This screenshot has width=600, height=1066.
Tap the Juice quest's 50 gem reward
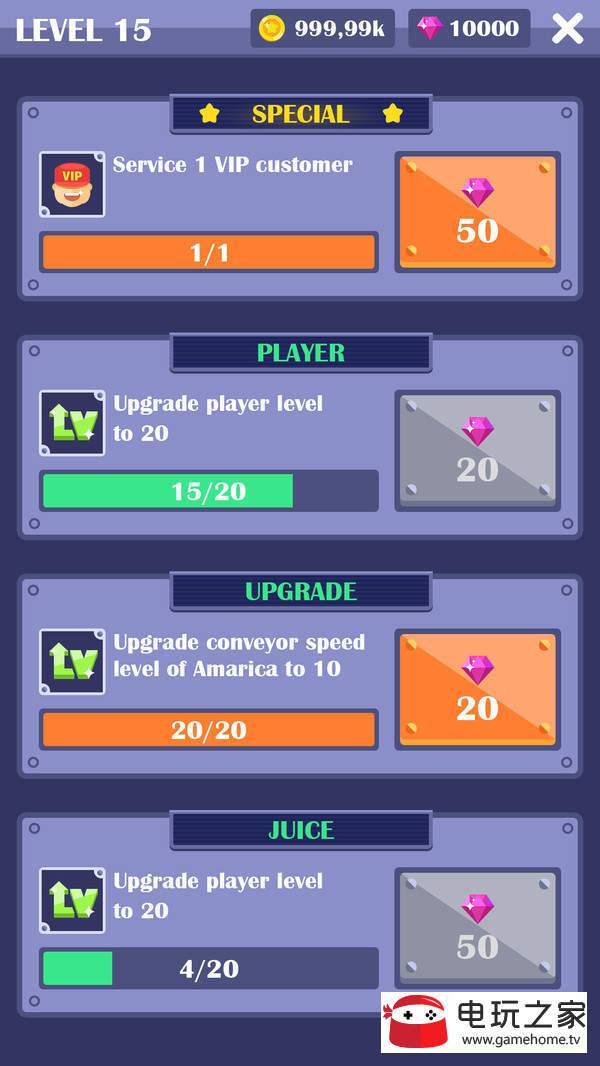coord(477,928)
